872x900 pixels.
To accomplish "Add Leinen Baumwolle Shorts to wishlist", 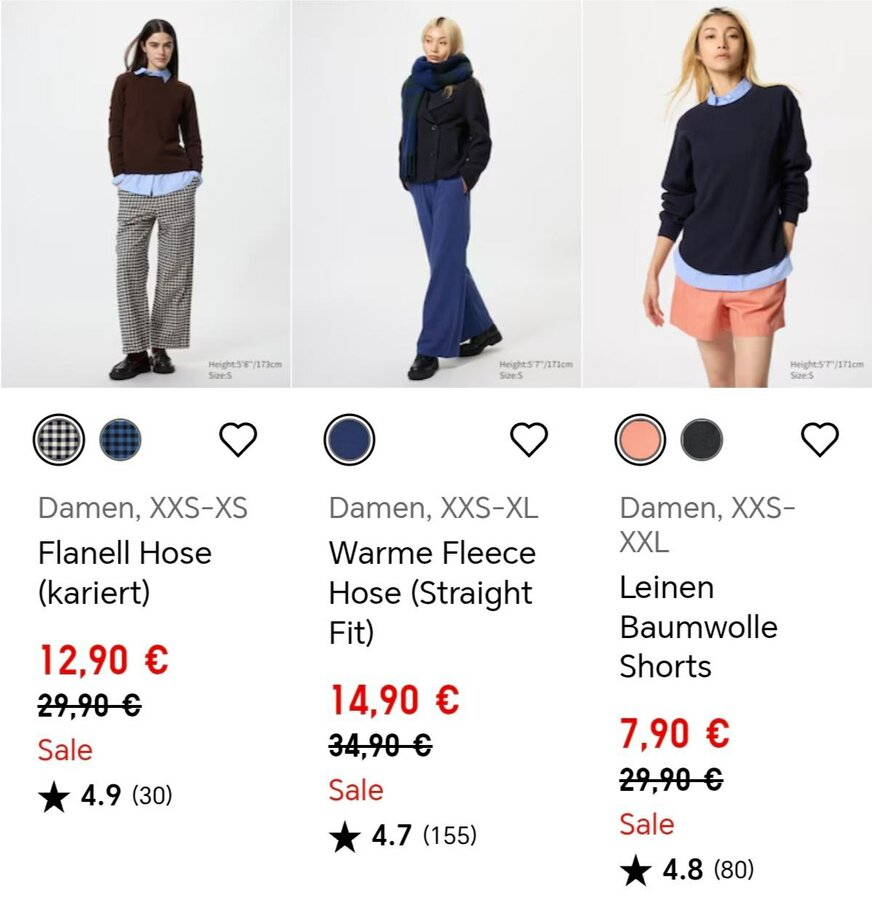I will pyautogui.click(x=820, y=439).
